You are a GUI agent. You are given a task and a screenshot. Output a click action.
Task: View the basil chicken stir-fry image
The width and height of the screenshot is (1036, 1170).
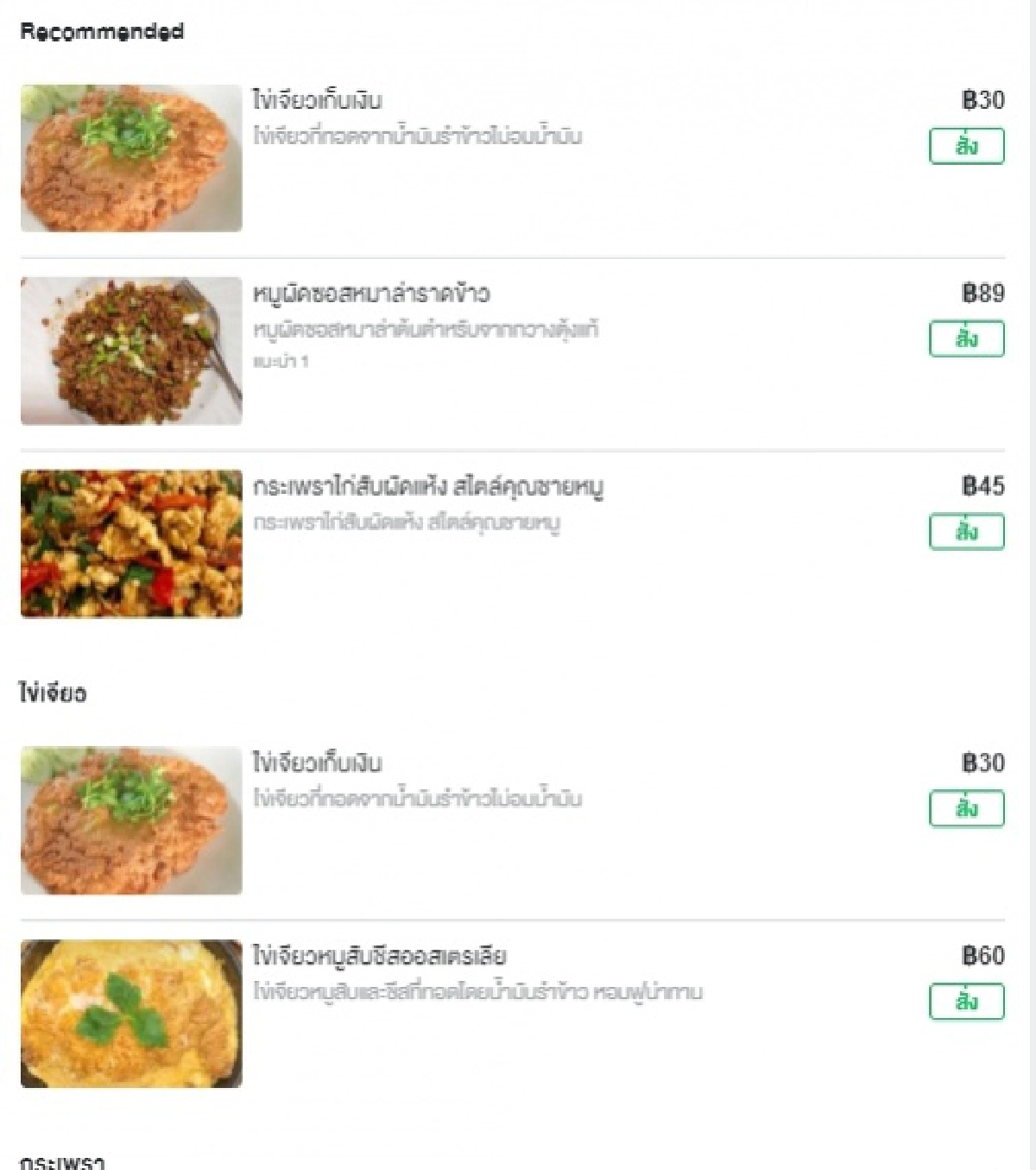129,544
